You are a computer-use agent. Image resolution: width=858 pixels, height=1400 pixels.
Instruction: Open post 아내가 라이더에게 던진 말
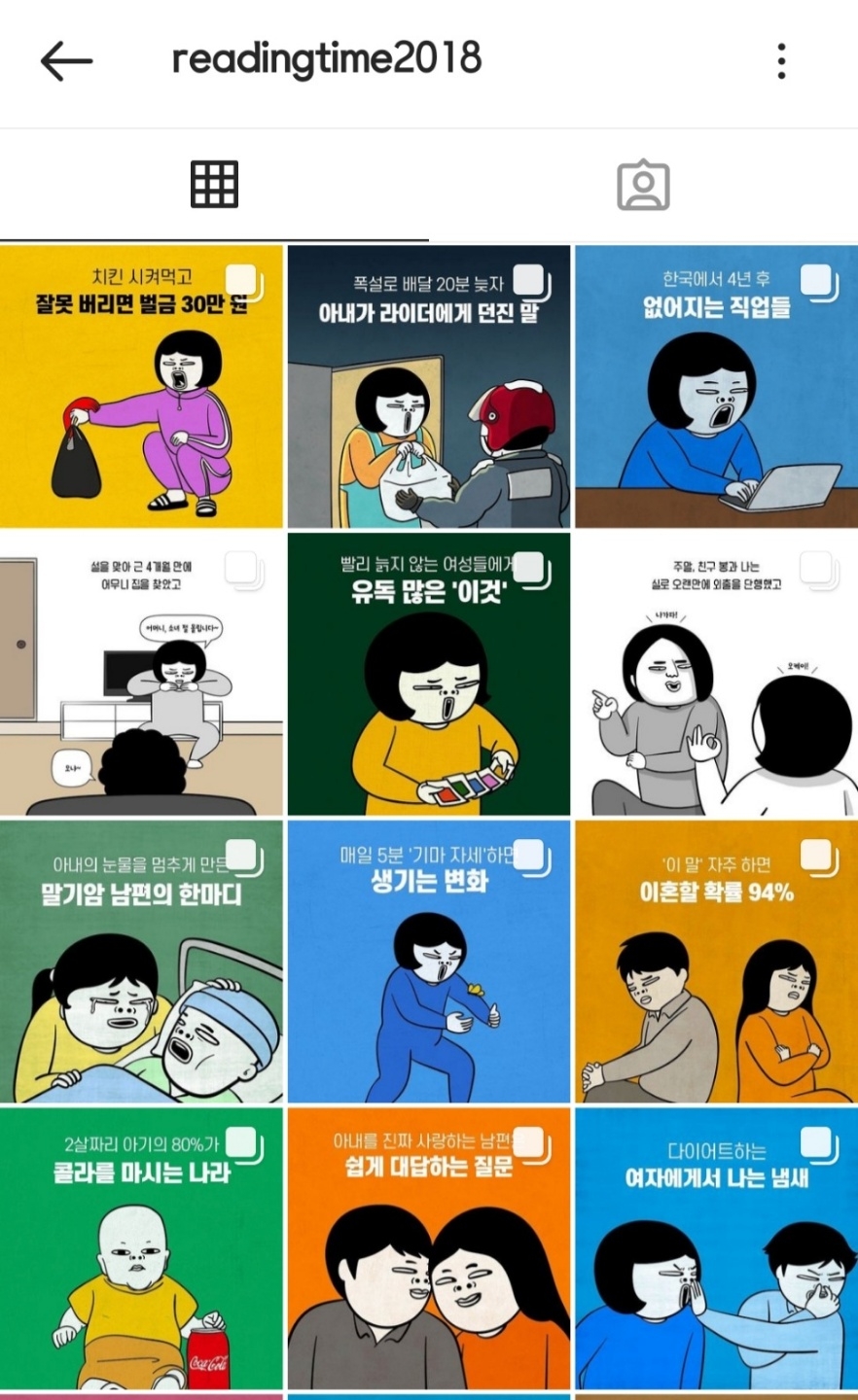pyautogui.click(x=429, y=387)
